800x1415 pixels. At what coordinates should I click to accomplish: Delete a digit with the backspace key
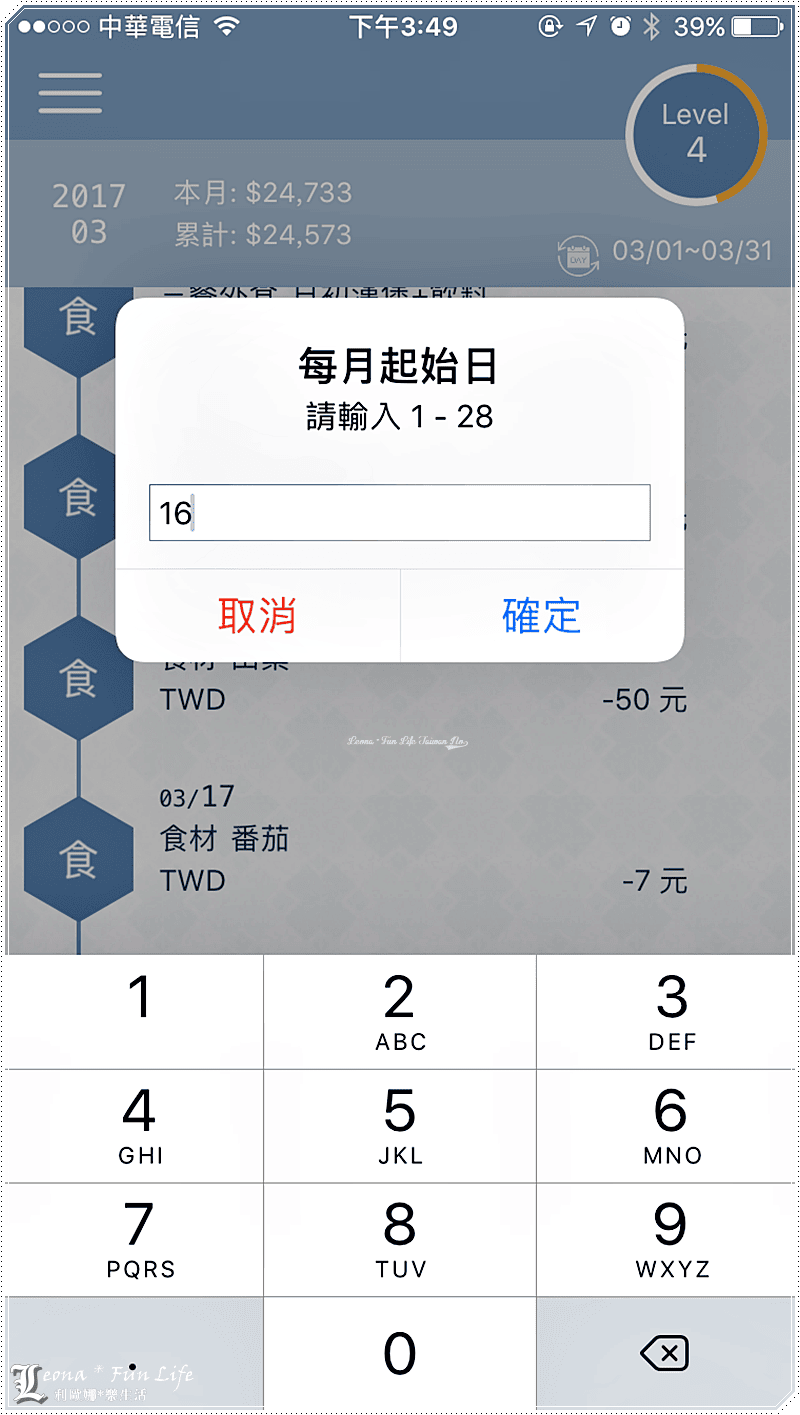coord(665,1354)
